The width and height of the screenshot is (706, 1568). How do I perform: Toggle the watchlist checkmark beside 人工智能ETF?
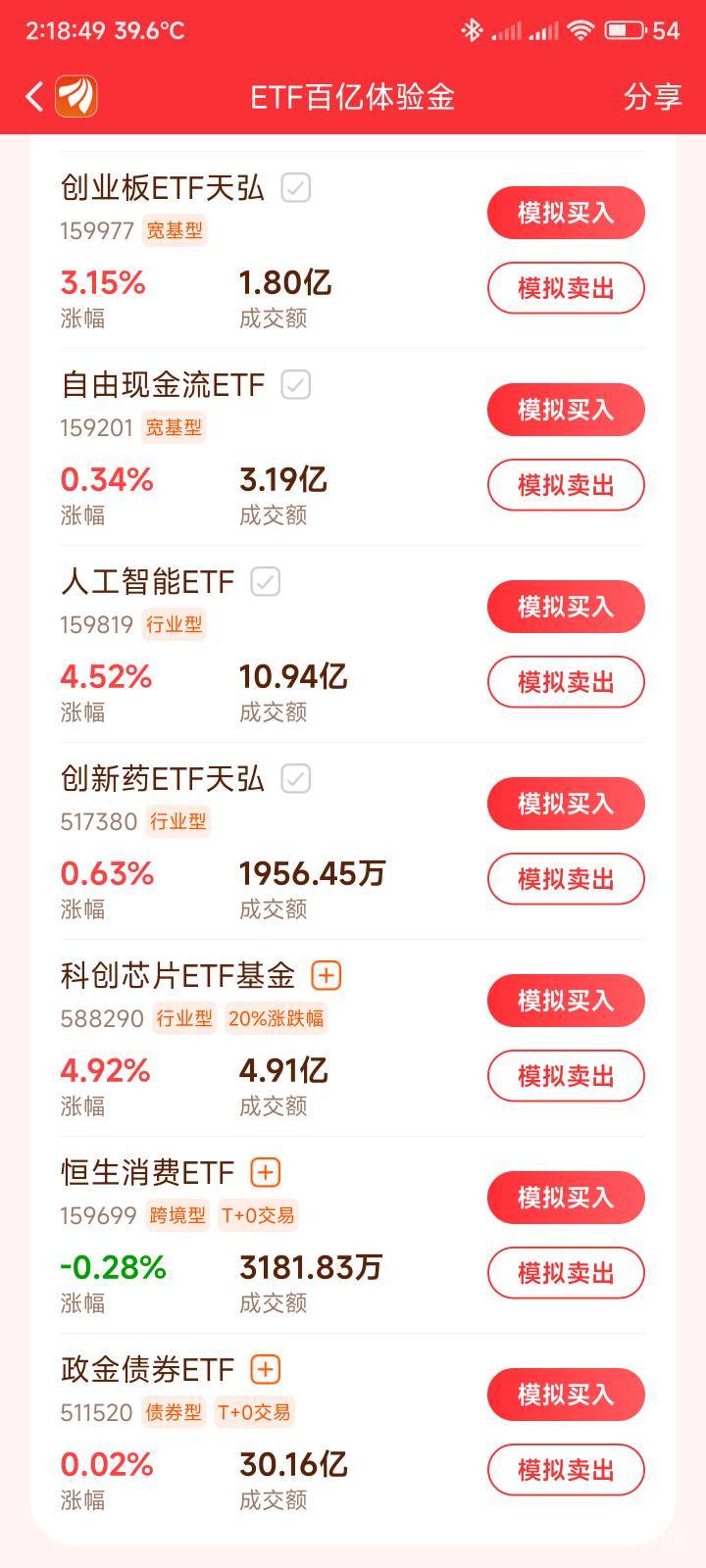[266, 581]
